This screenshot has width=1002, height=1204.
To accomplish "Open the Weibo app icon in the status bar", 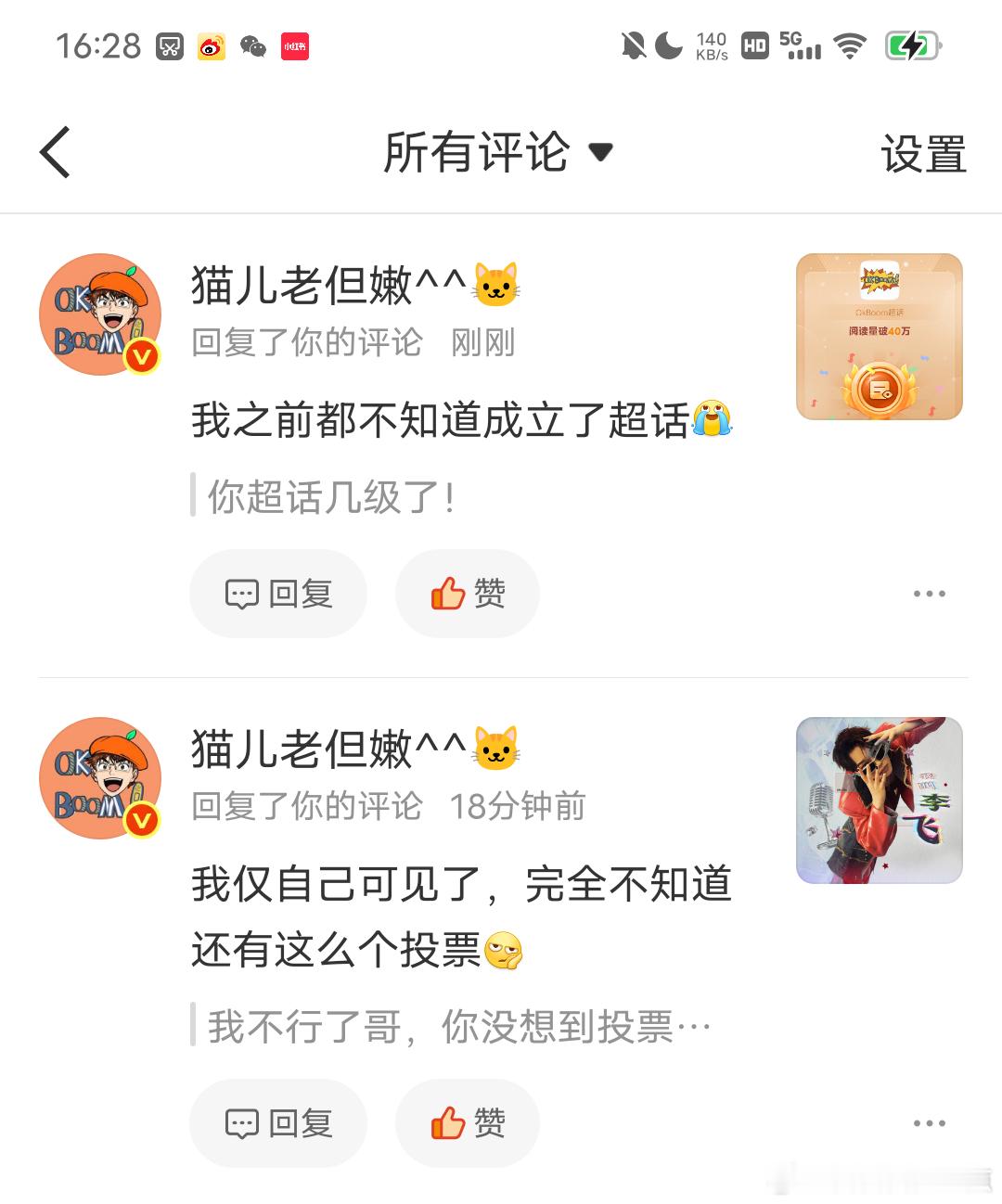I will [212, 45].
